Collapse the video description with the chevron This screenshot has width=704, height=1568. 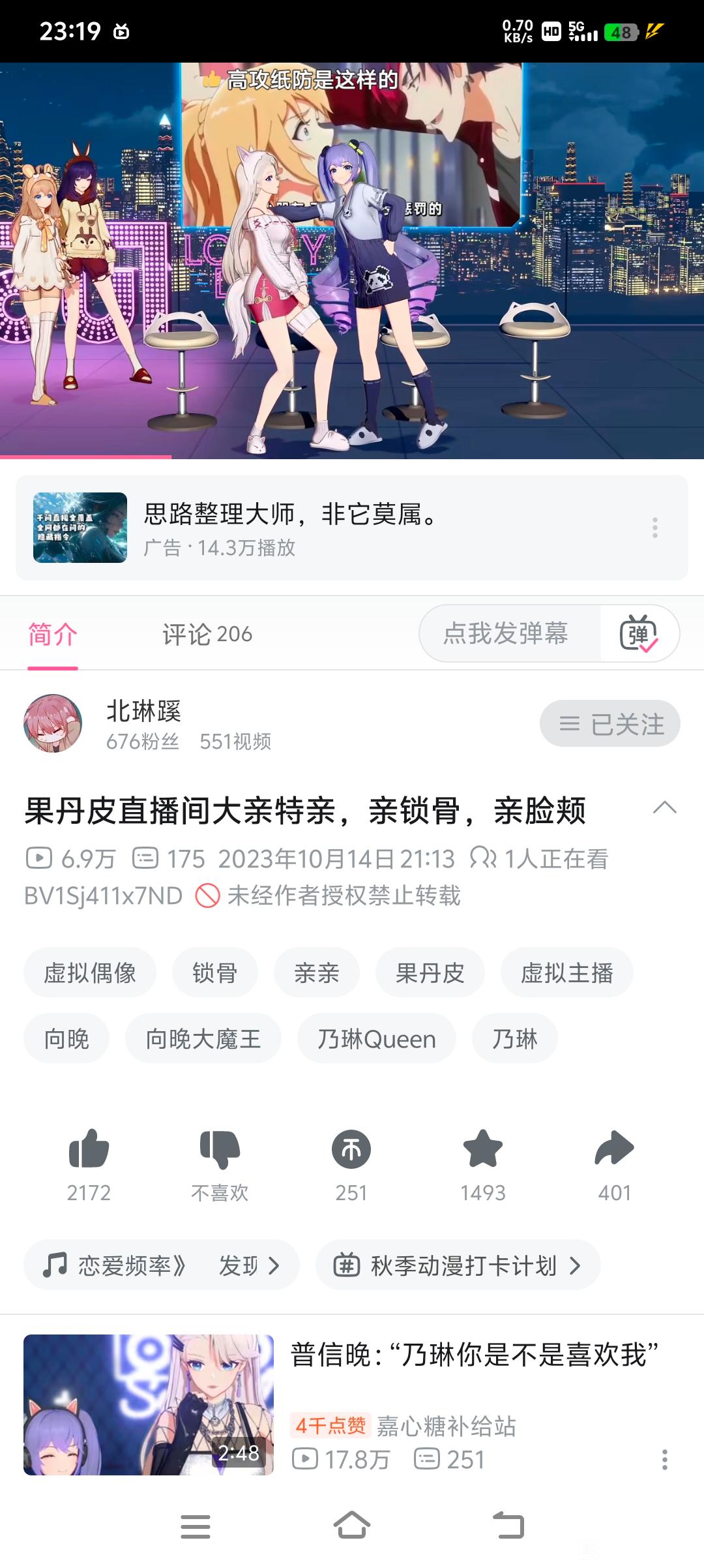tap(665, 808)
